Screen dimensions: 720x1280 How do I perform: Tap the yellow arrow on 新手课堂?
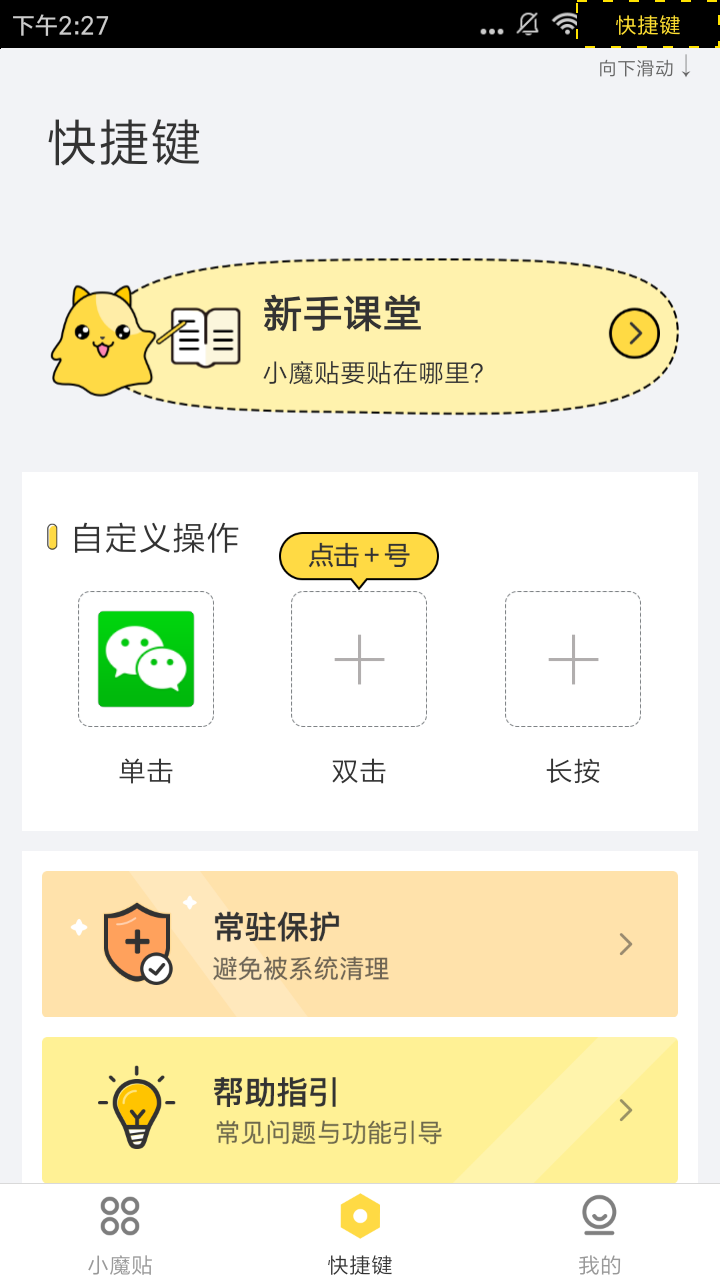coord(634,334)
